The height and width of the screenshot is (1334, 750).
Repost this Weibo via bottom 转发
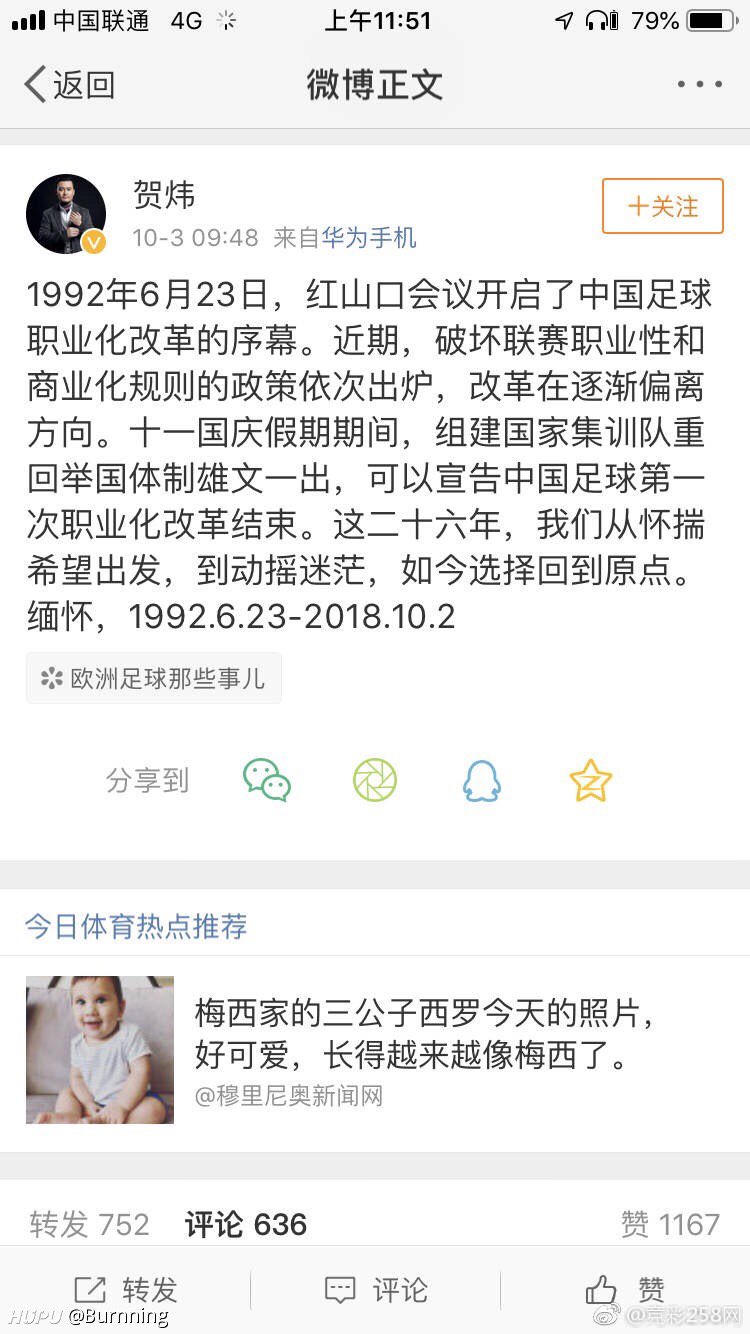tap(125, 1290)
